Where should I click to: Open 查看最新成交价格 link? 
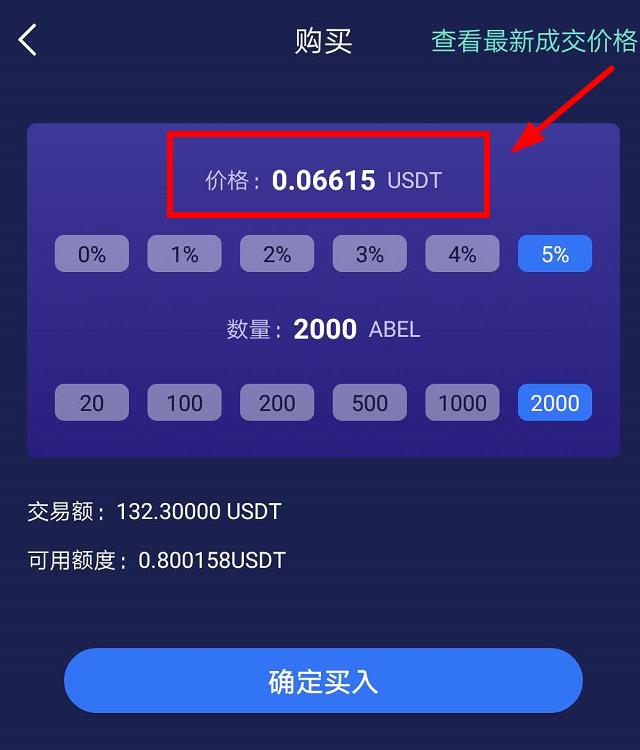point(533,41)
